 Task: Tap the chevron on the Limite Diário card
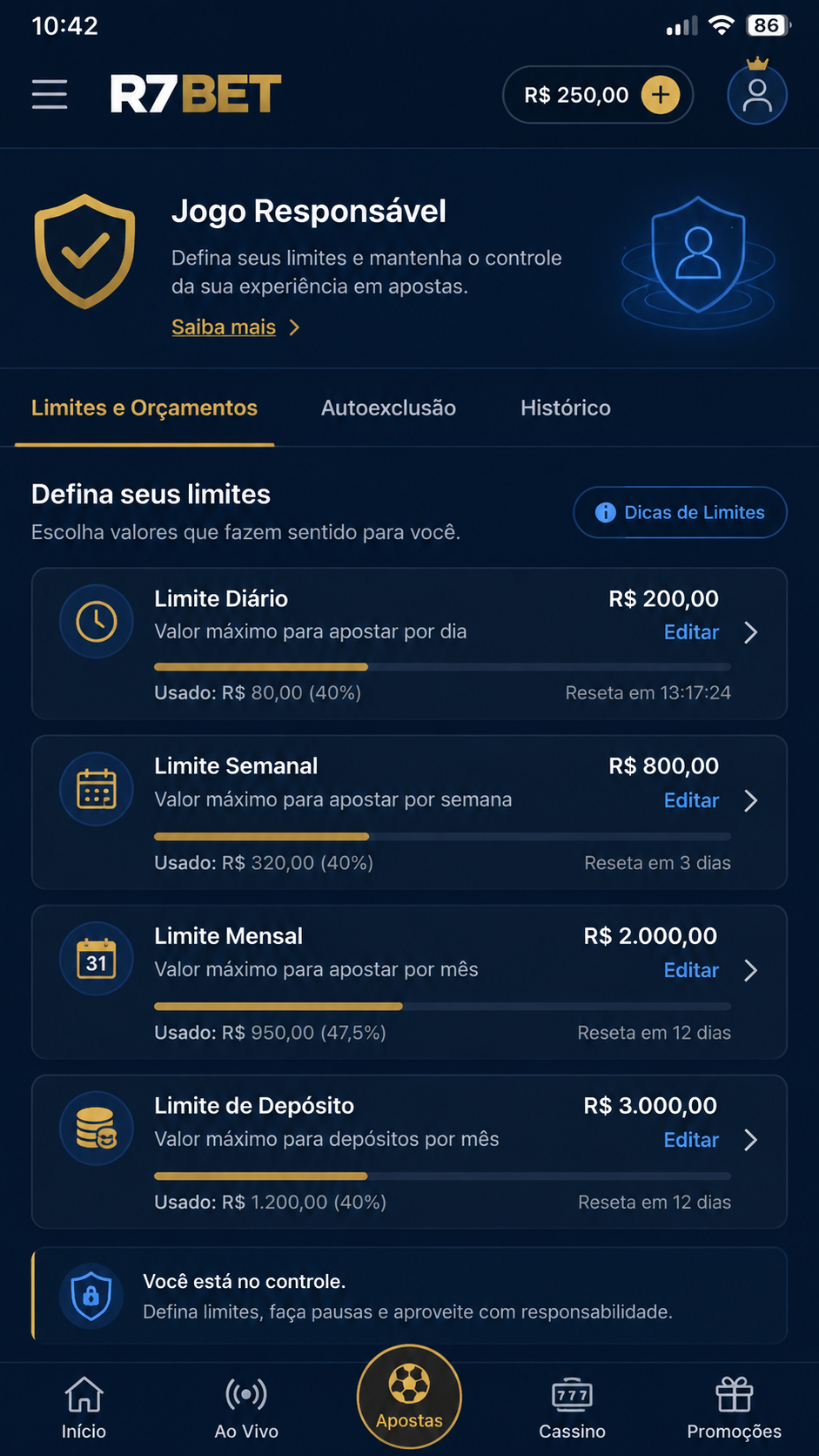click(751, 632)
